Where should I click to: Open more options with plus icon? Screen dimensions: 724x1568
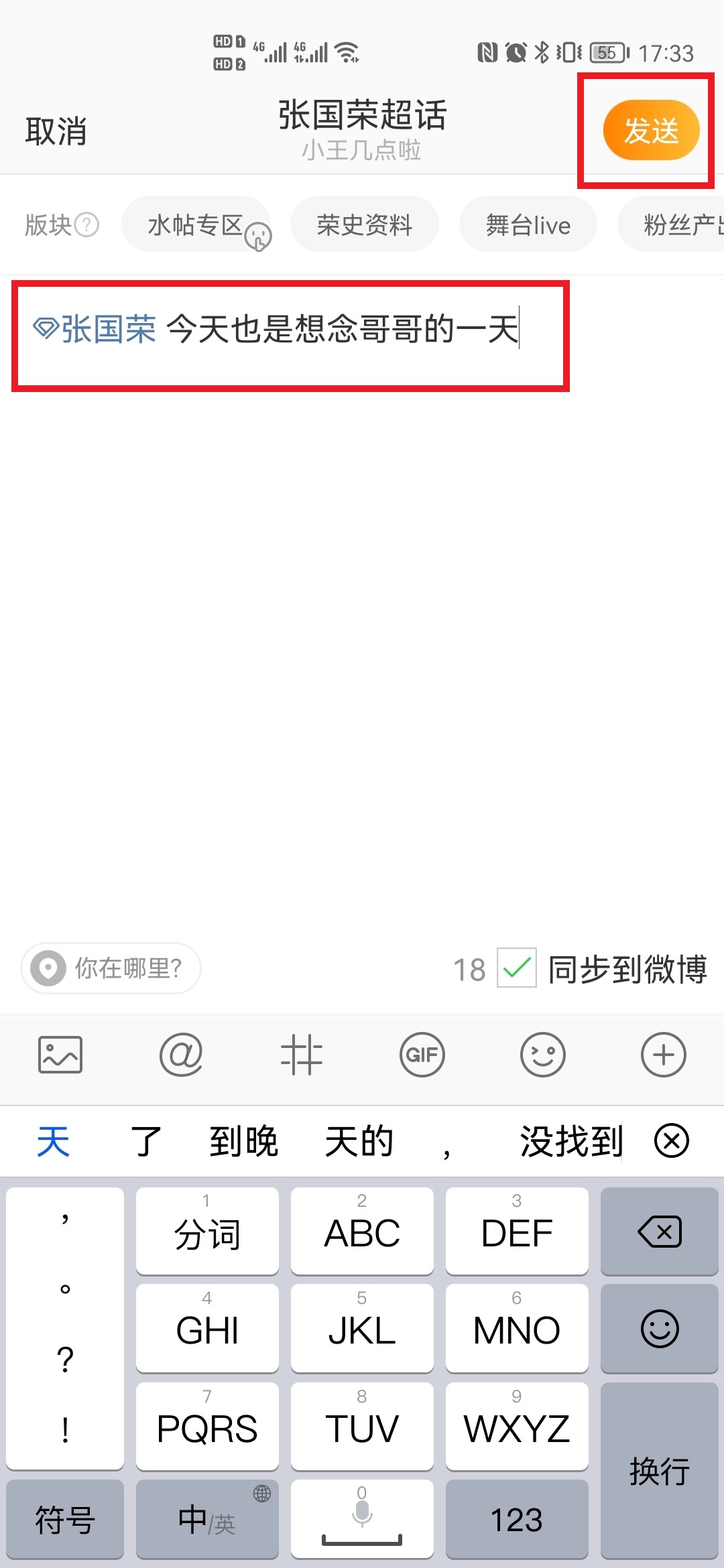[664, 1055]
